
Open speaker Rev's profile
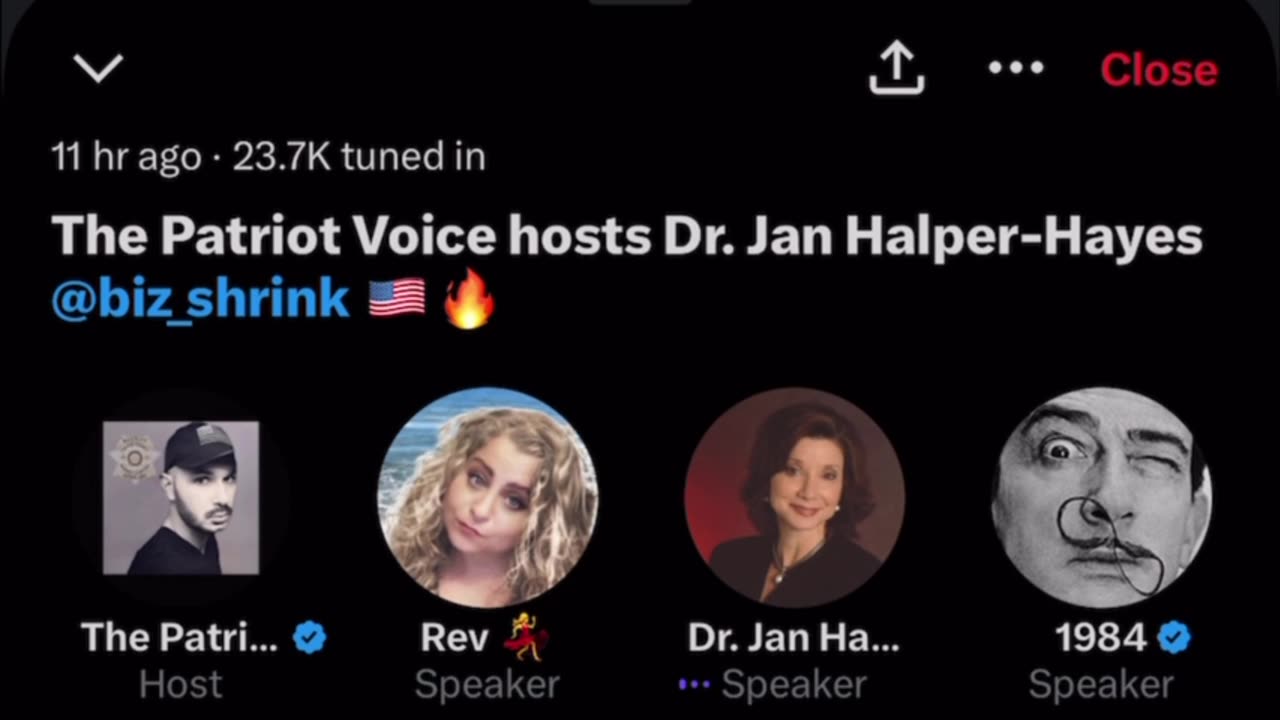(x=487, y=497)
